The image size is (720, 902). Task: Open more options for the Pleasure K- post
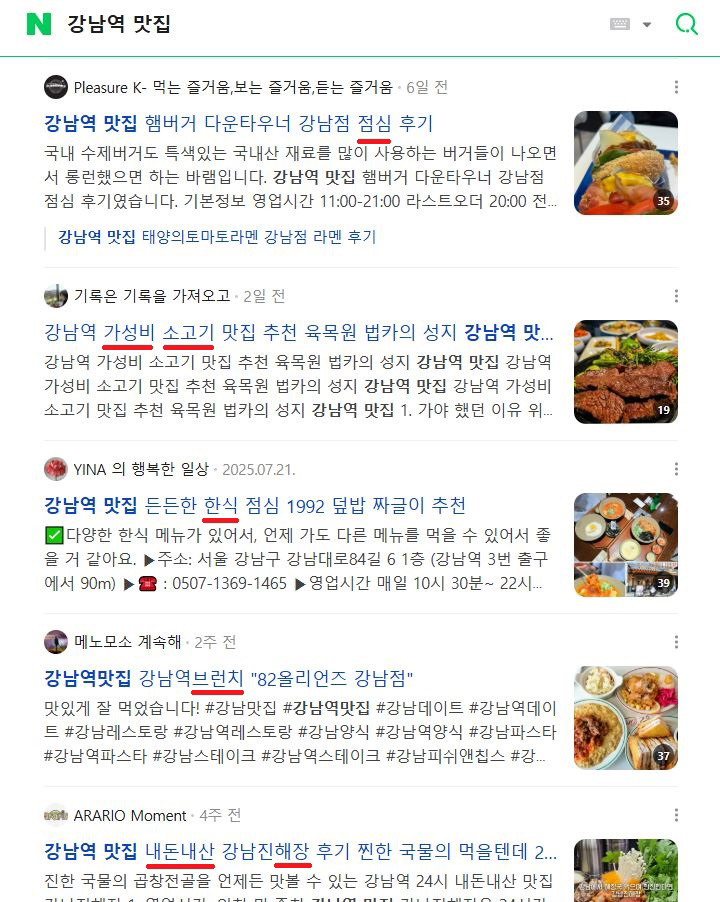click(676, 88)
